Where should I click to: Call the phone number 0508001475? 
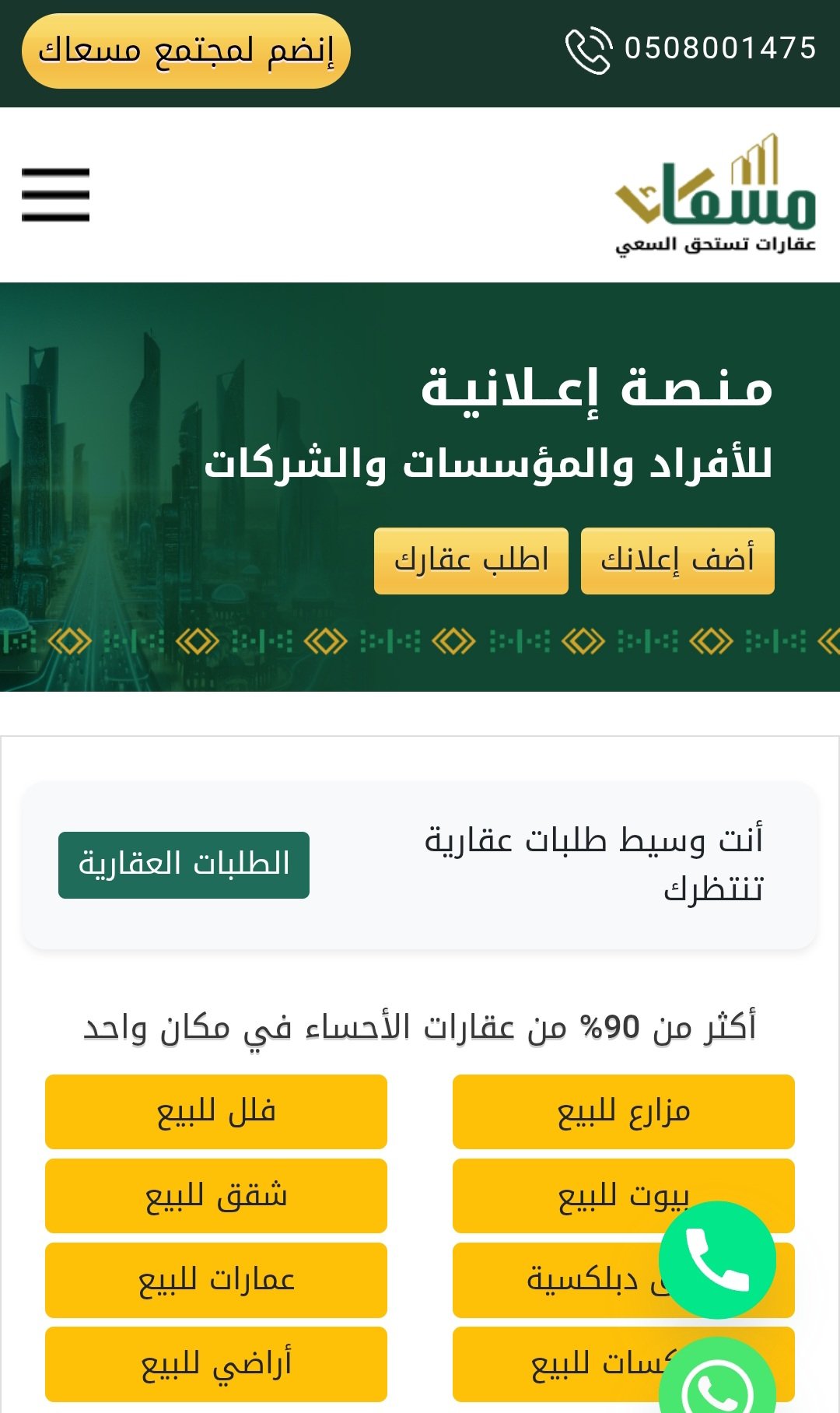691,49
